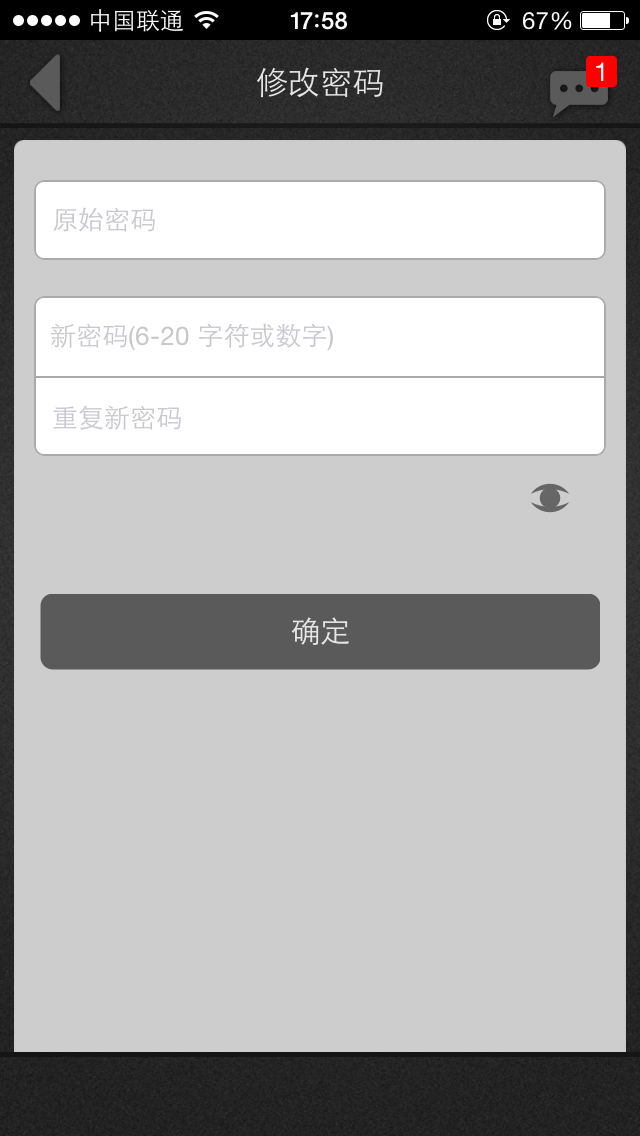Screen dimensions: 640x1136
Task: Focus the 原始密码 original password field
Action: [320, 220]
